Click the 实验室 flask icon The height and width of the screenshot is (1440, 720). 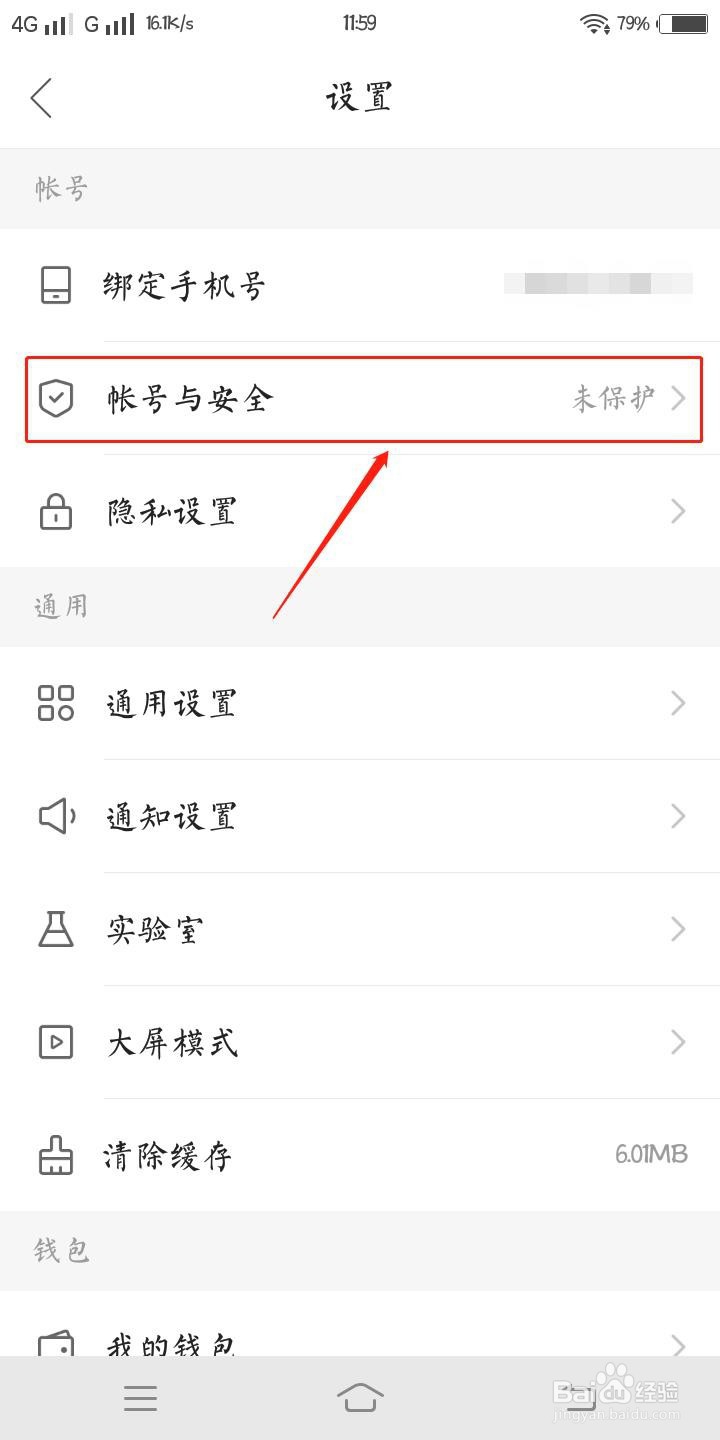coord(56,929)
